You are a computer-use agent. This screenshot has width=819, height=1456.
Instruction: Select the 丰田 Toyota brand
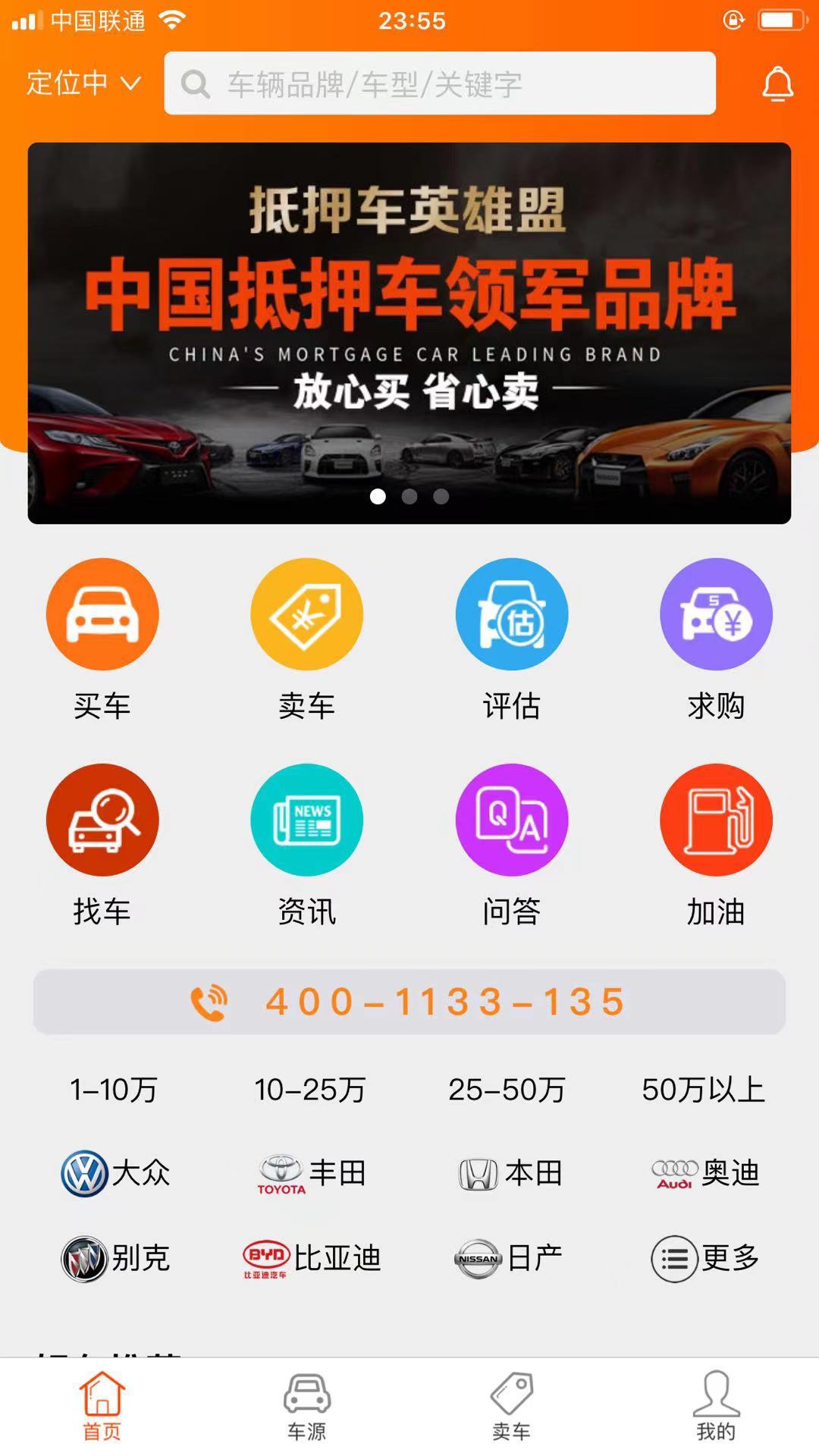pyautogui.click(x=312, y=1173)
